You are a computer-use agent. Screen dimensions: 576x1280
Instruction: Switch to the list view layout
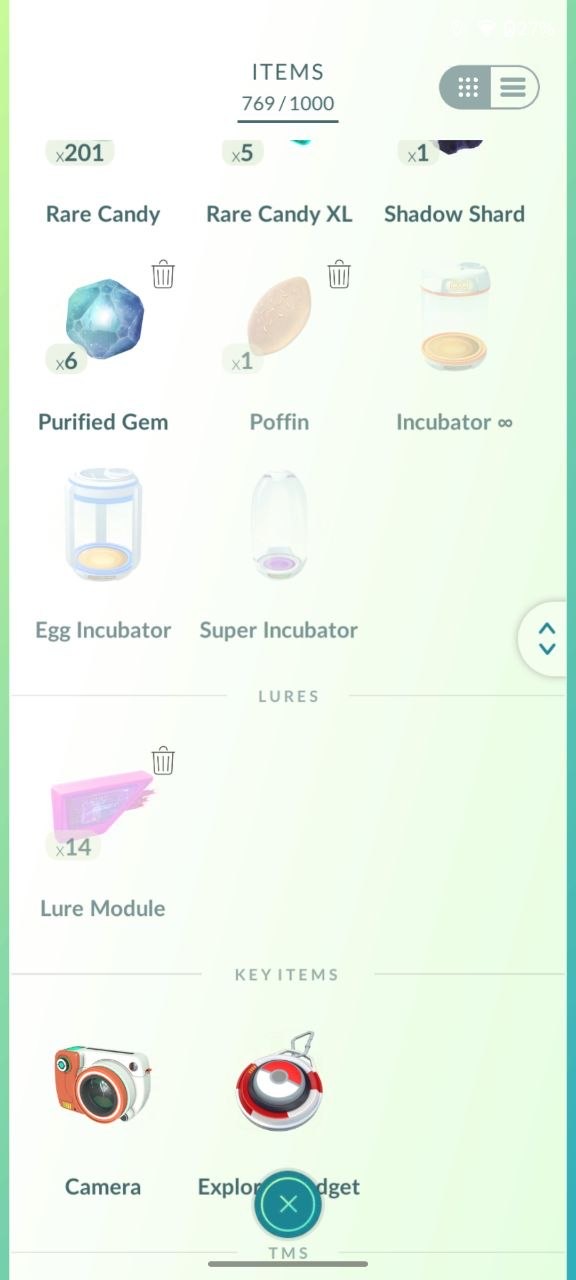click(x=514, y=88)
